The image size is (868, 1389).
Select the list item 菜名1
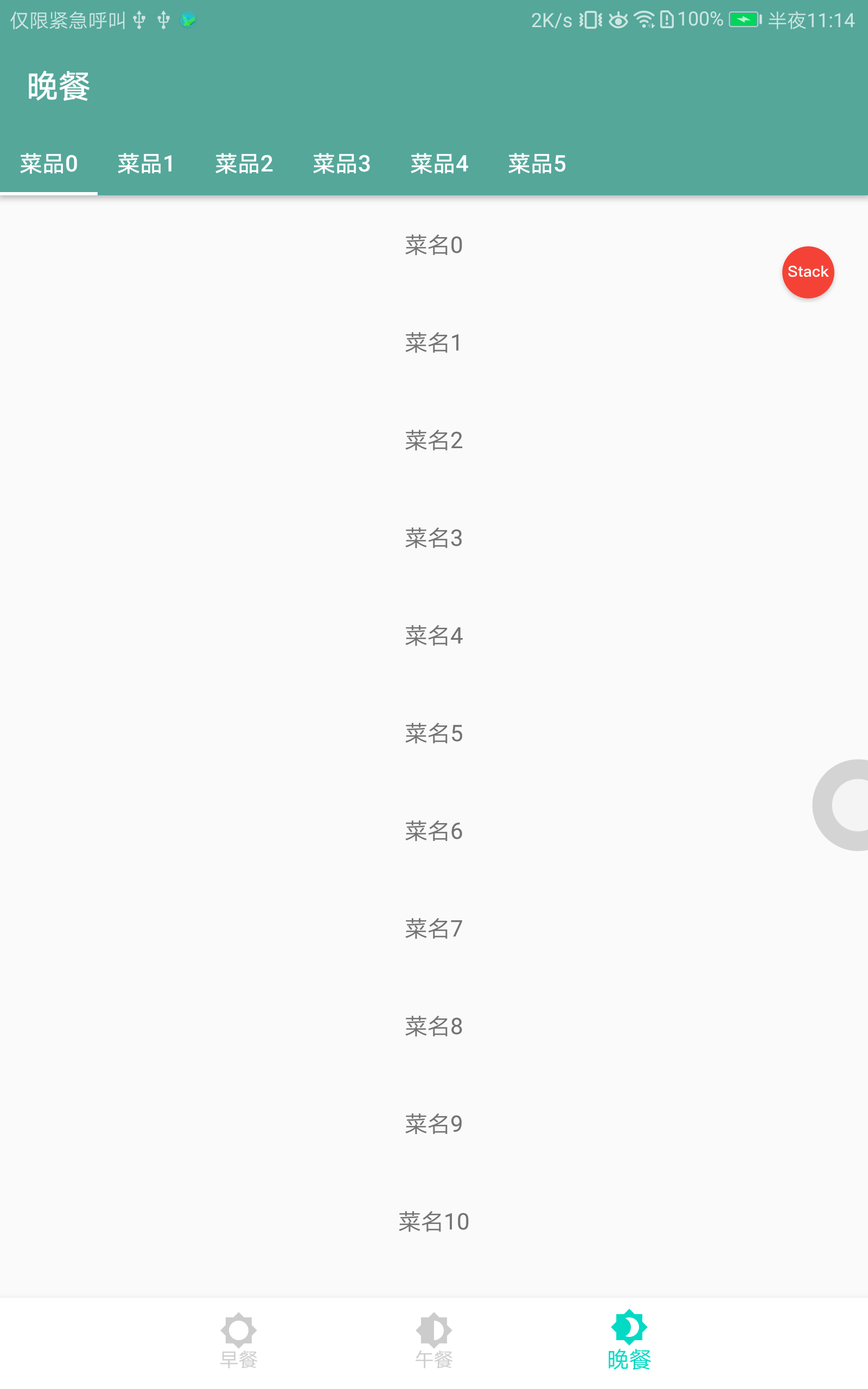(434, 343)
